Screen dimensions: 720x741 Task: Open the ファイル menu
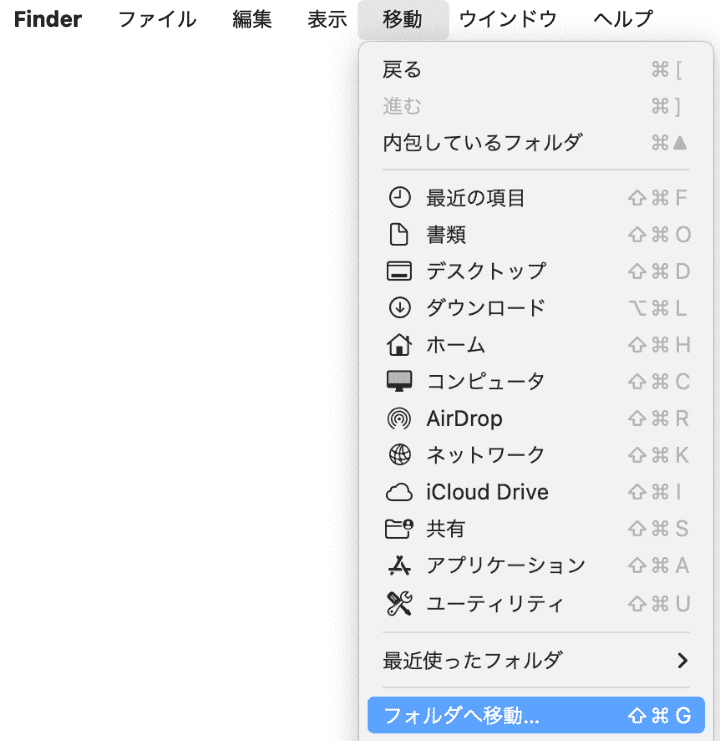click(157, 19)
